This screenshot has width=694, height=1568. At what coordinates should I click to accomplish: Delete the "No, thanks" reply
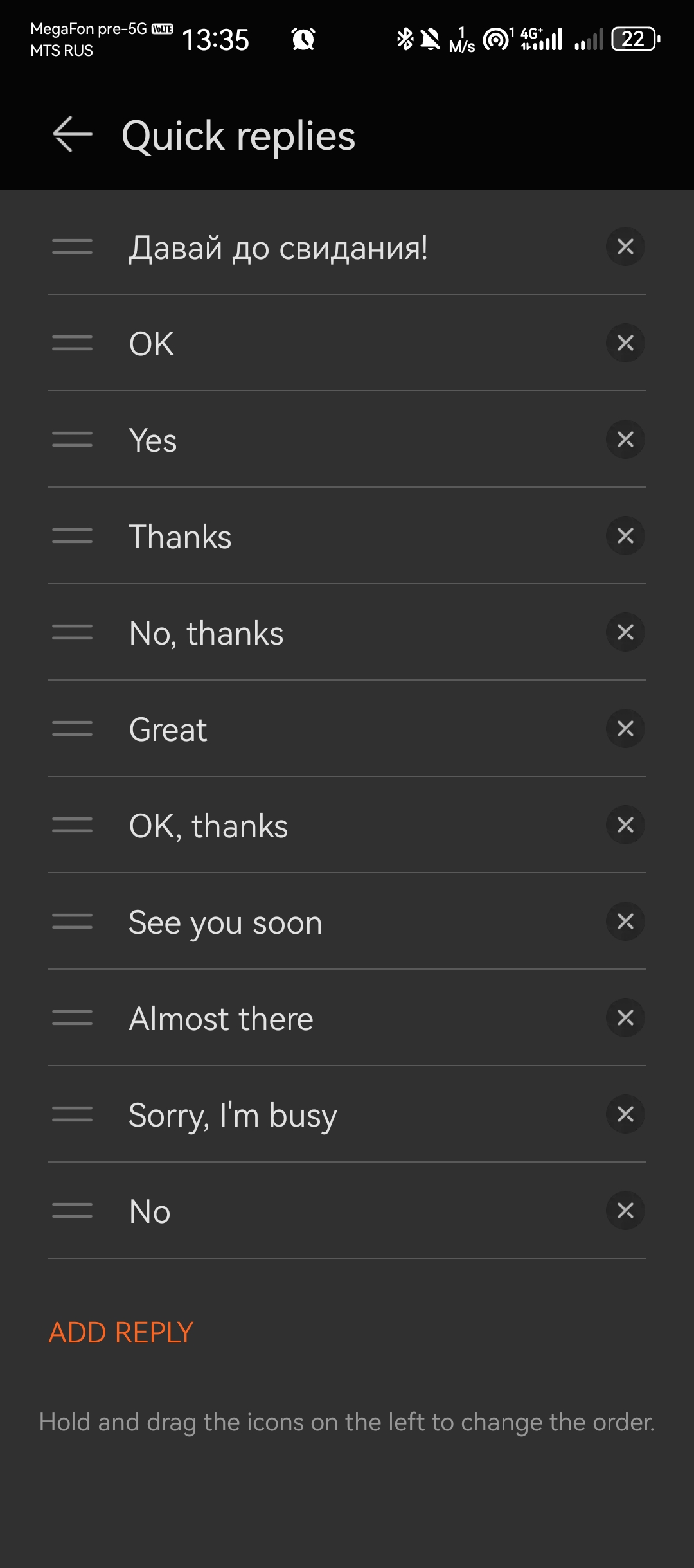(x=625, y=632)
